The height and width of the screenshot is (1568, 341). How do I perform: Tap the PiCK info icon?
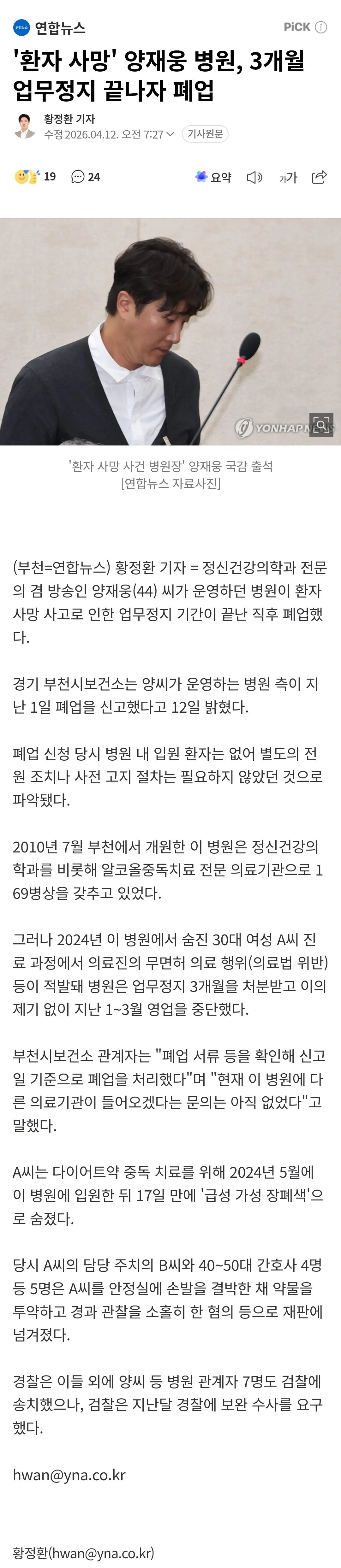pos(321,27)
